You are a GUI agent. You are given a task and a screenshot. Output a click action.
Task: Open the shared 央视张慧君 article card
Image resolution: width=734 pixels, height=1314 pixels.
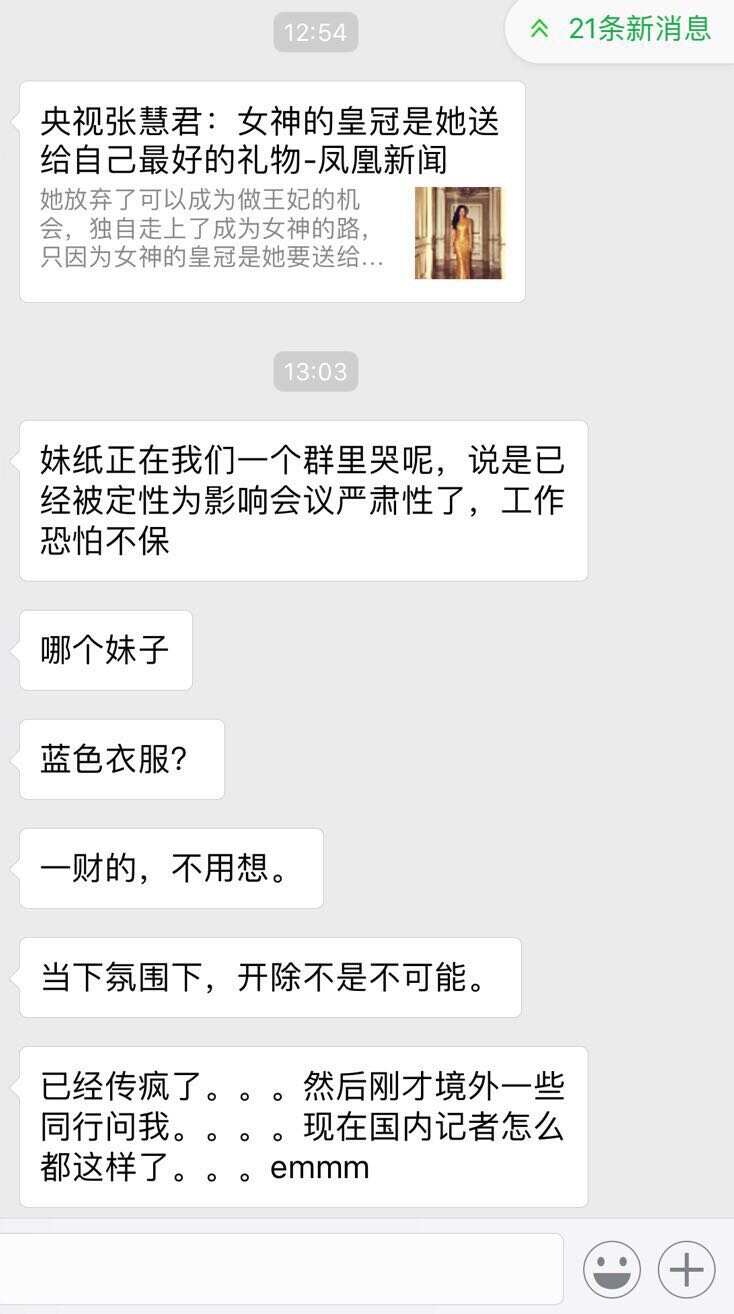tap(272, 192)
